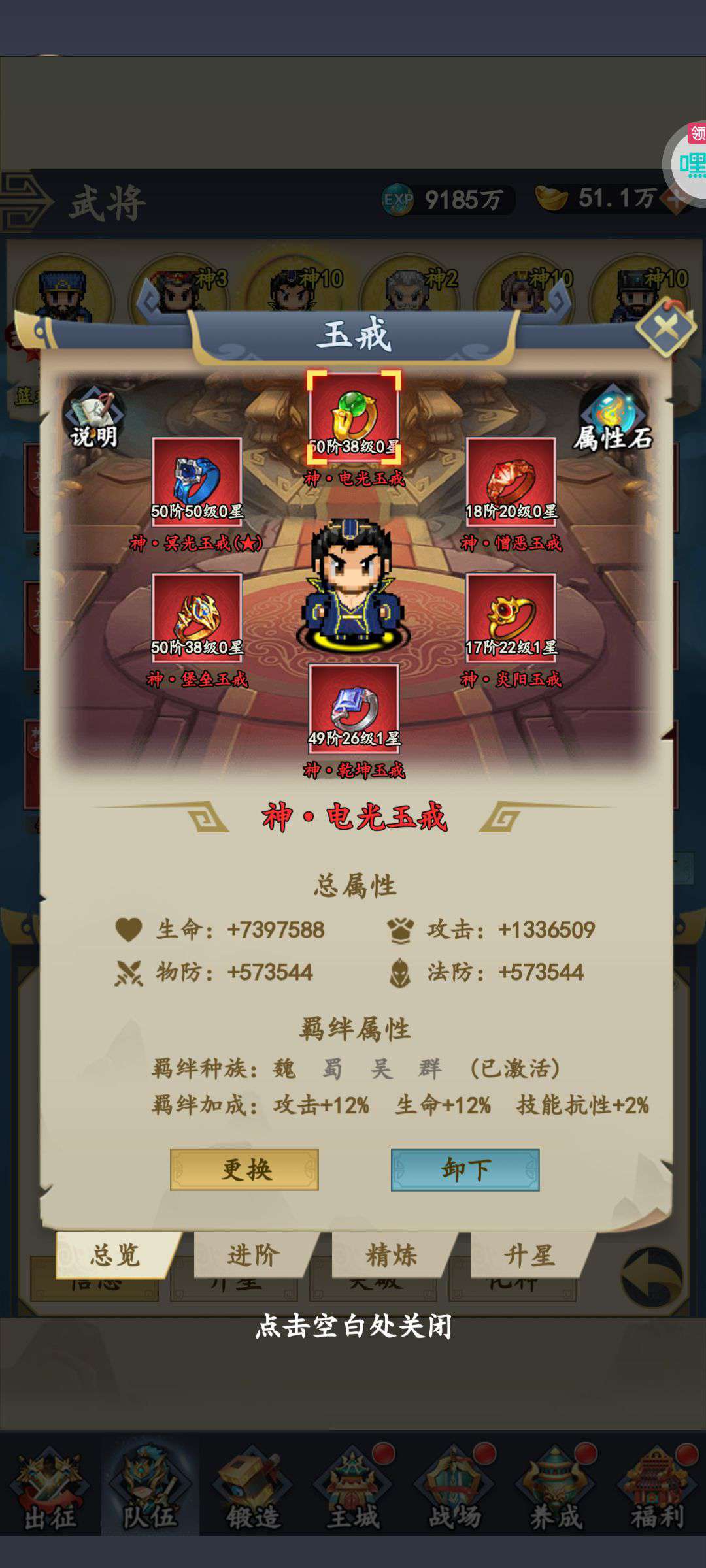
Task: Switch to the 精炼 tab
Action: 392,1255
